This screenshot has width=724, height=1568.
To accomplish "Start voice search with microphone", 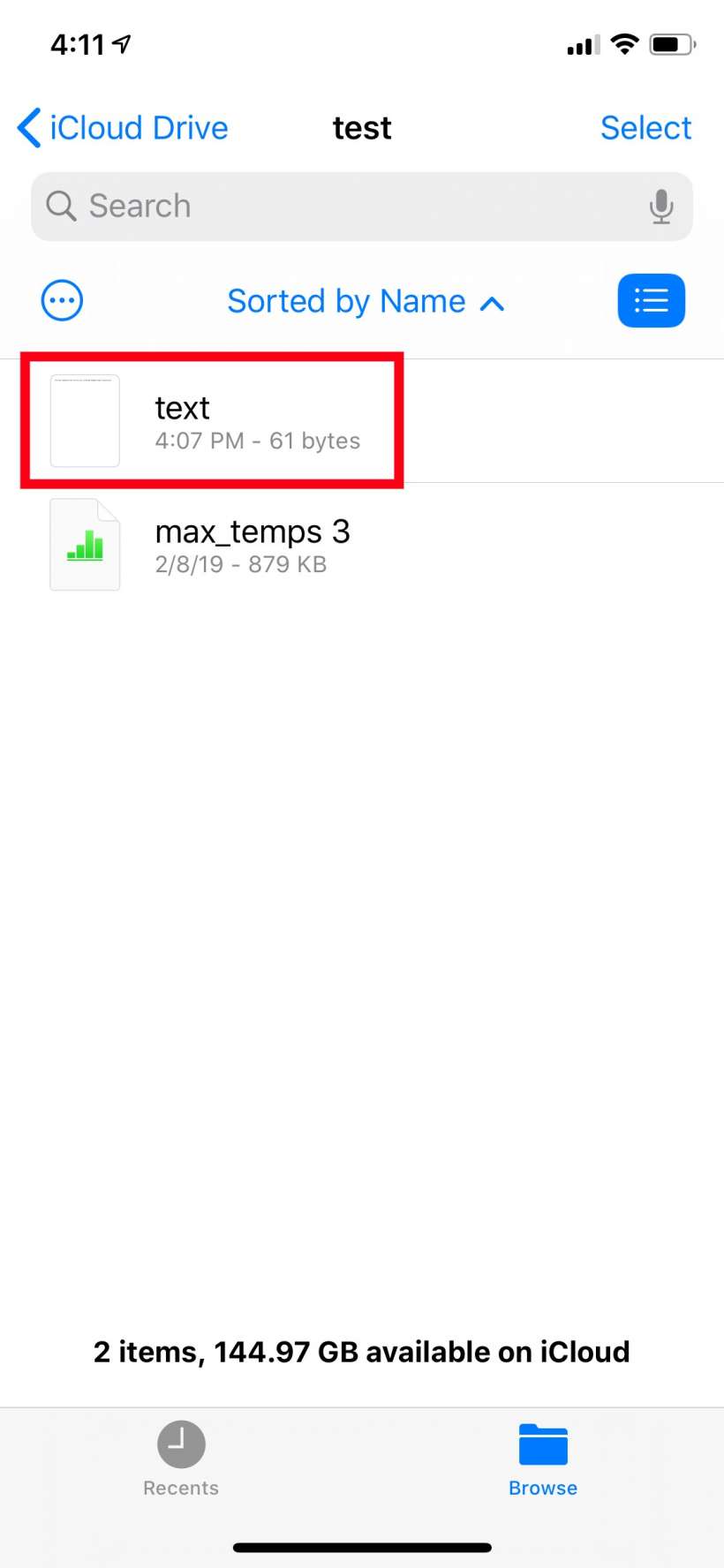I will point(660,207).
